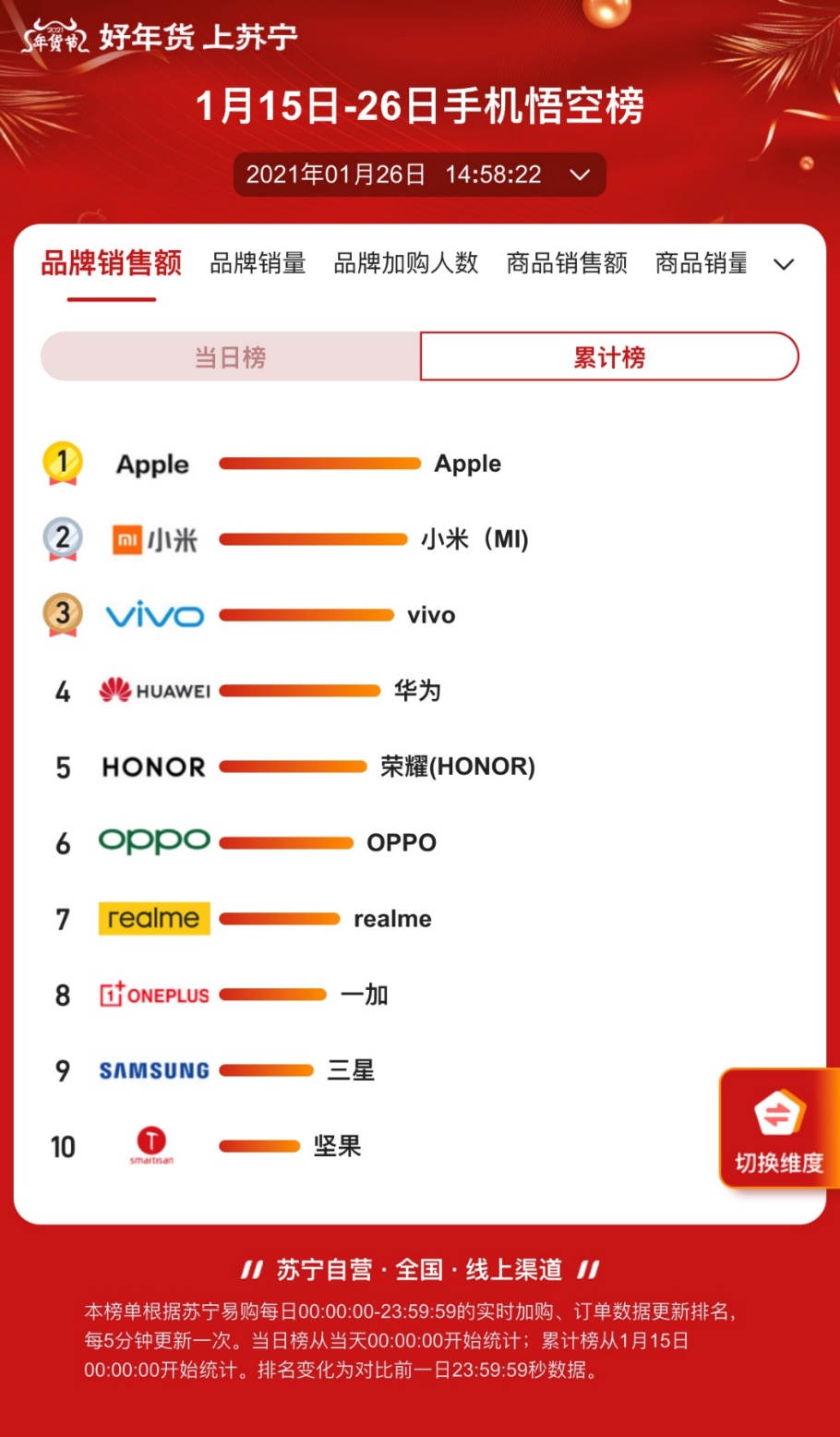840x1437 pixels.
Task: Tap the 切换维度 floating button
Action: tap(779, 1129)
